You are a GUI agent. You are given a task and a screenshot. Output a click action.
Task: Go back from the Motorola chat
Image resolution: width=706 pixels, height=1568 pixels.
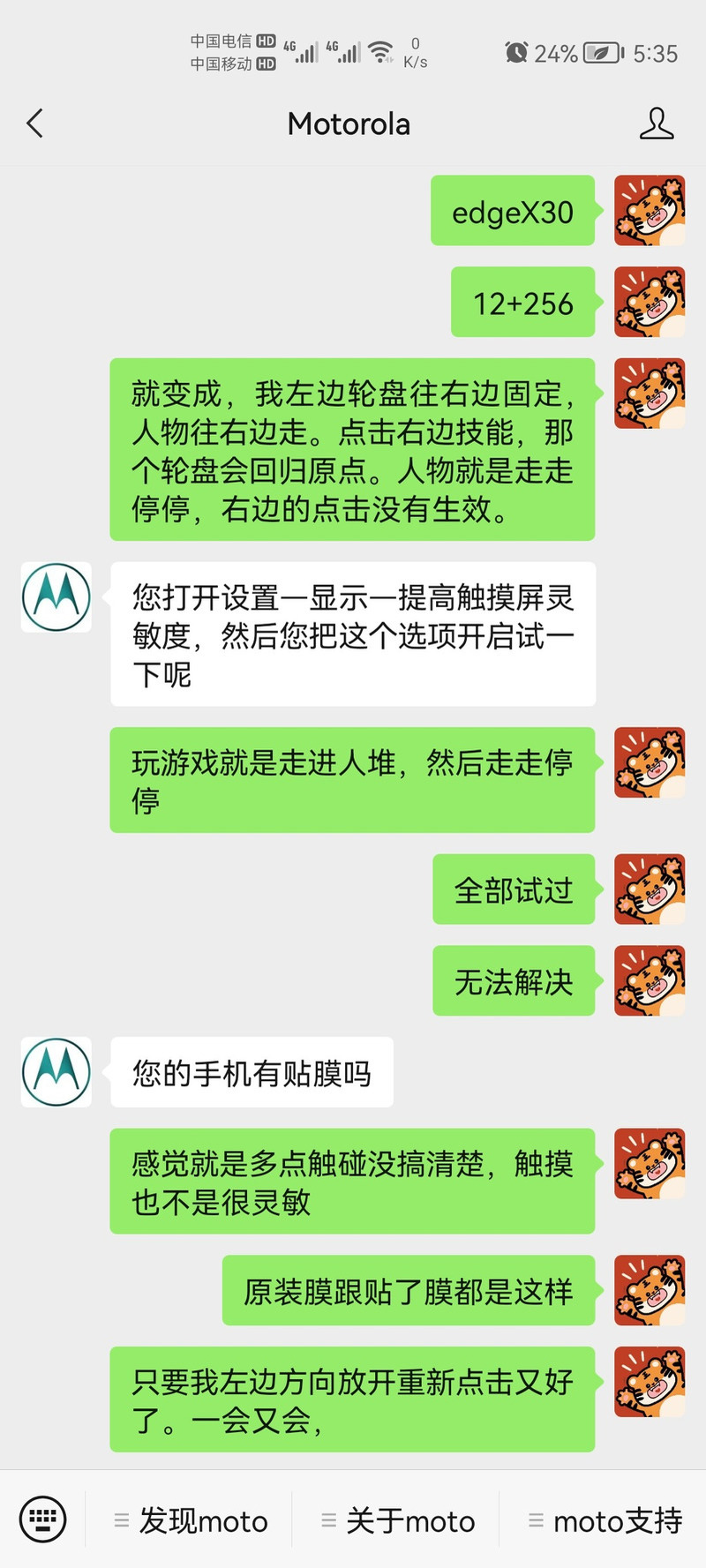pos(35,124)
